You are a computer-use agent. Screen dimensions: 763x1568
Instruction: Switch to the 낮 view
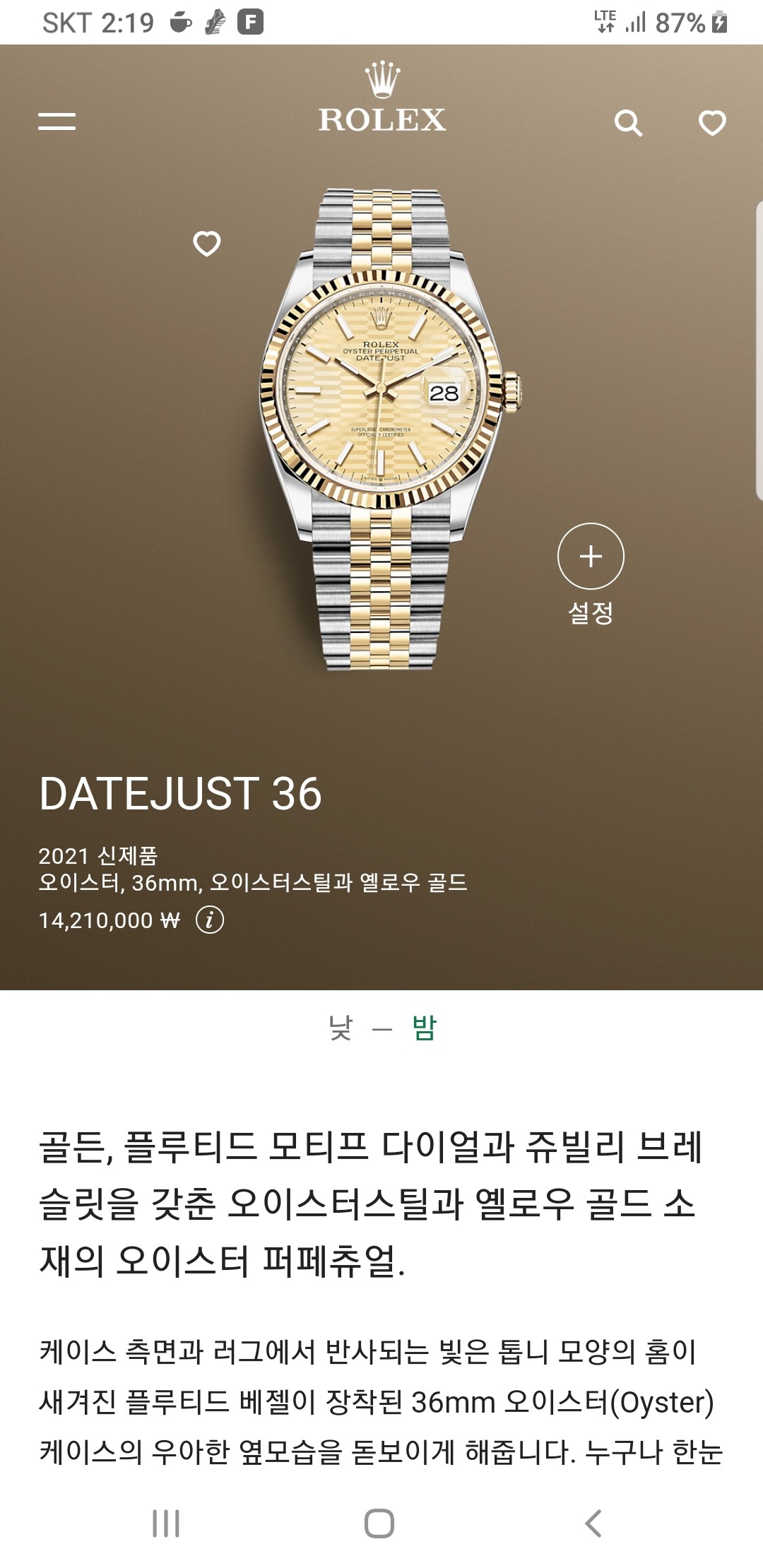341,1028
